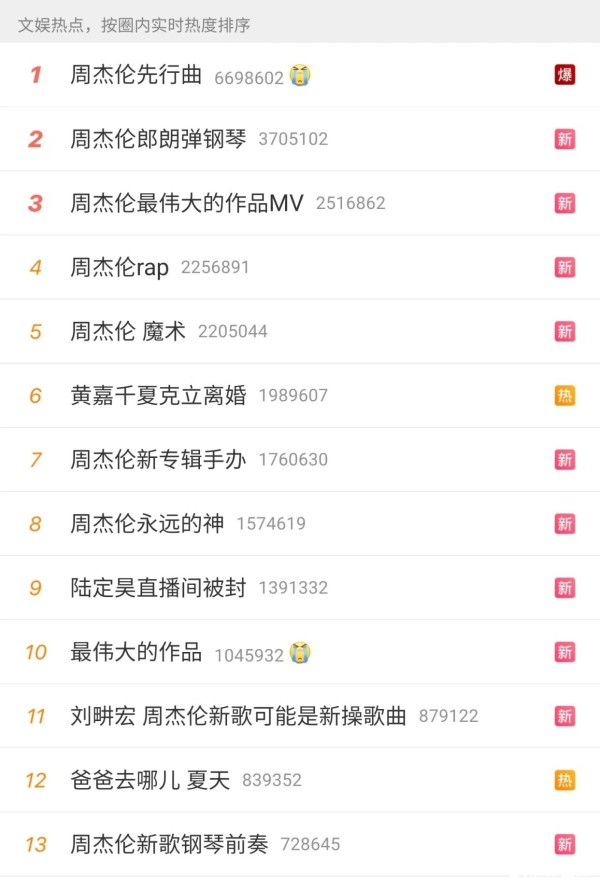The width and height of the screenshot is (600, 888).
Task: Open the 周杰伦 魔术 topic
Action: [128, 331]
